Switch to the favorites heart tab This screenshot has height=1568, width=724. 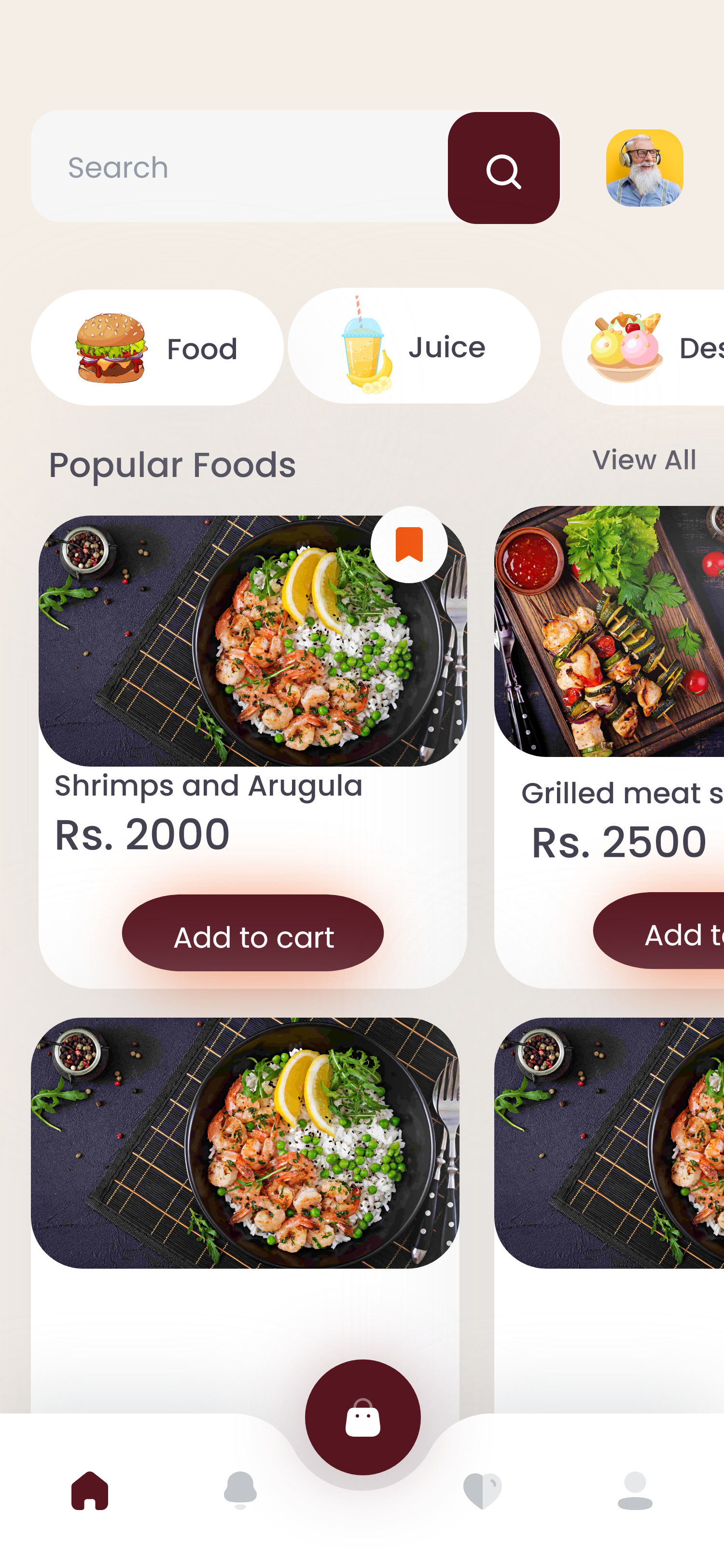tap(482, 1490)
